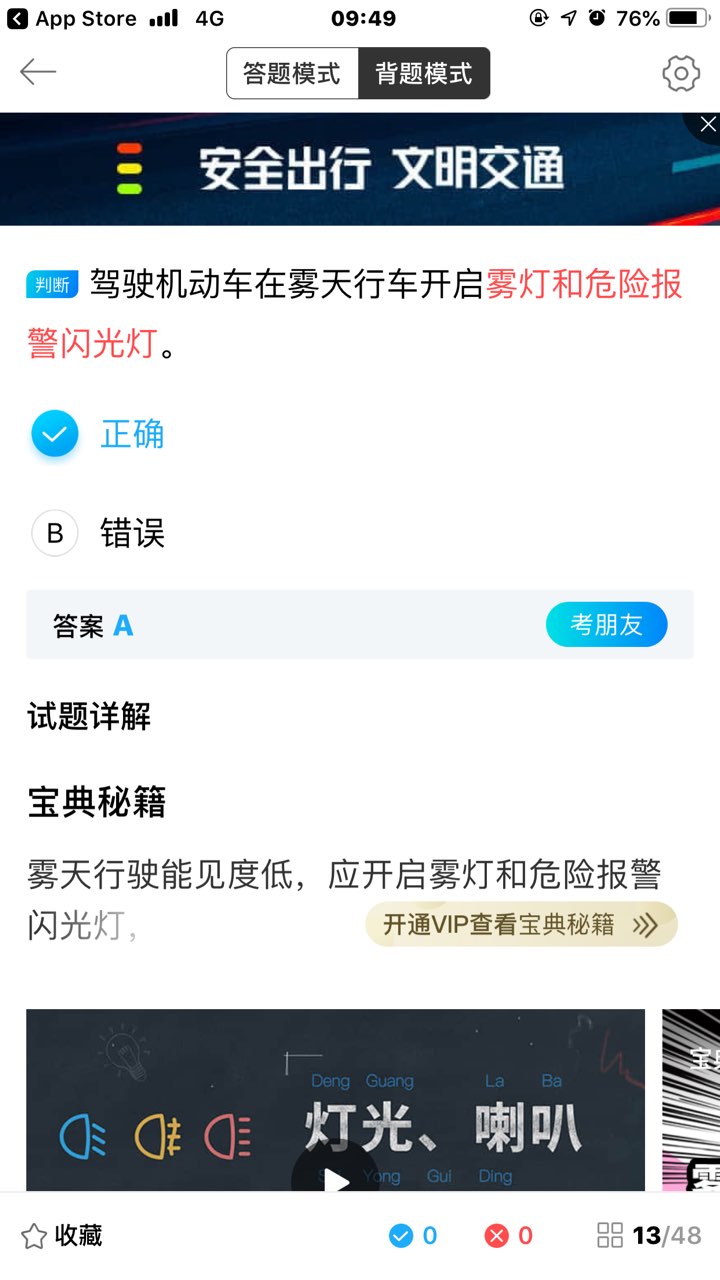Open the question list 13/48
This screenshot has height=1280, width=720.
[649, 1236]
